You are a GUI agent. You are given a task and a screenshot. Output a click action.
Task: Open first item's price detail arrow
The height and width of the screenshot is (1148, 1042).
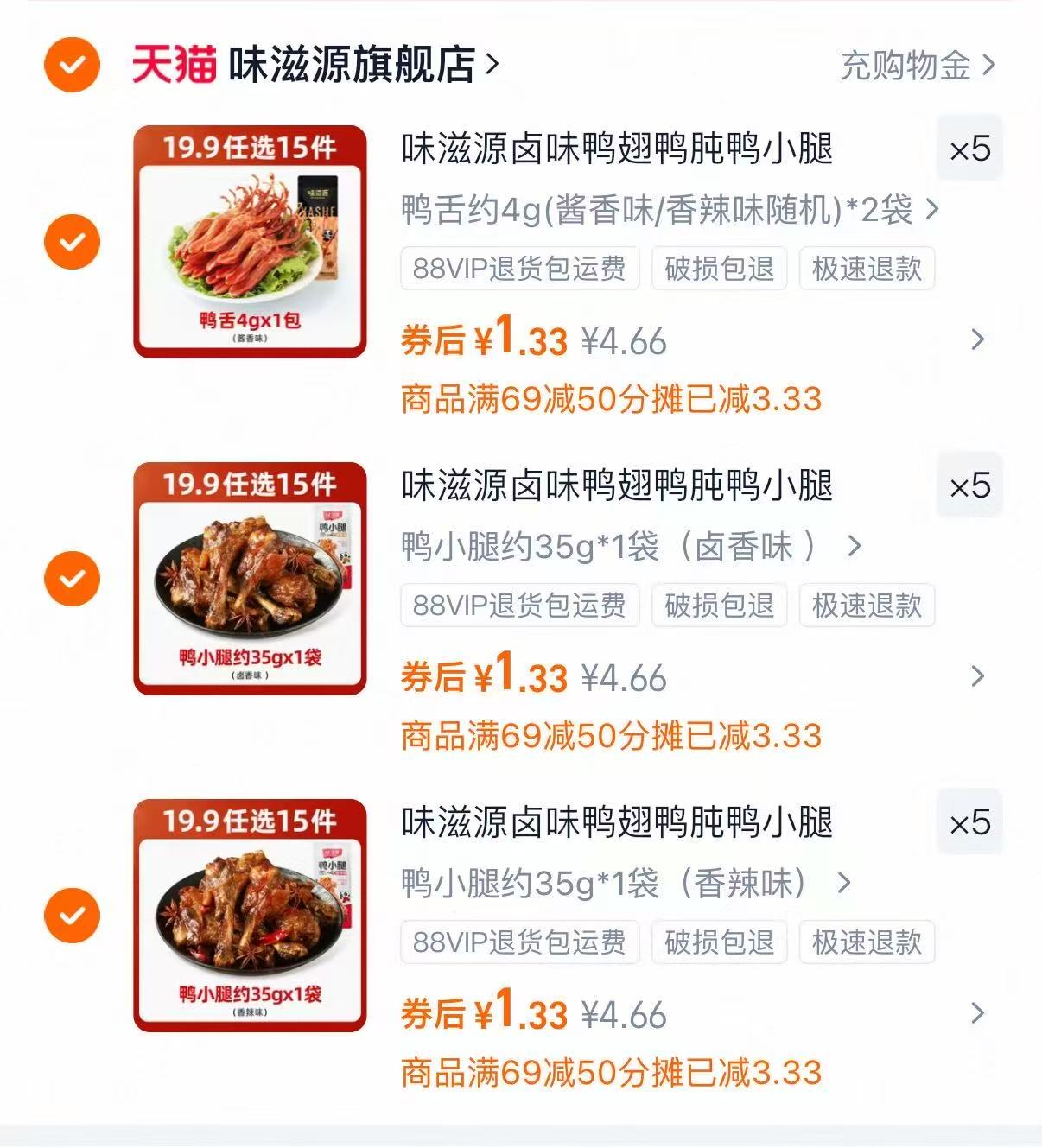(x=977, y=337)
